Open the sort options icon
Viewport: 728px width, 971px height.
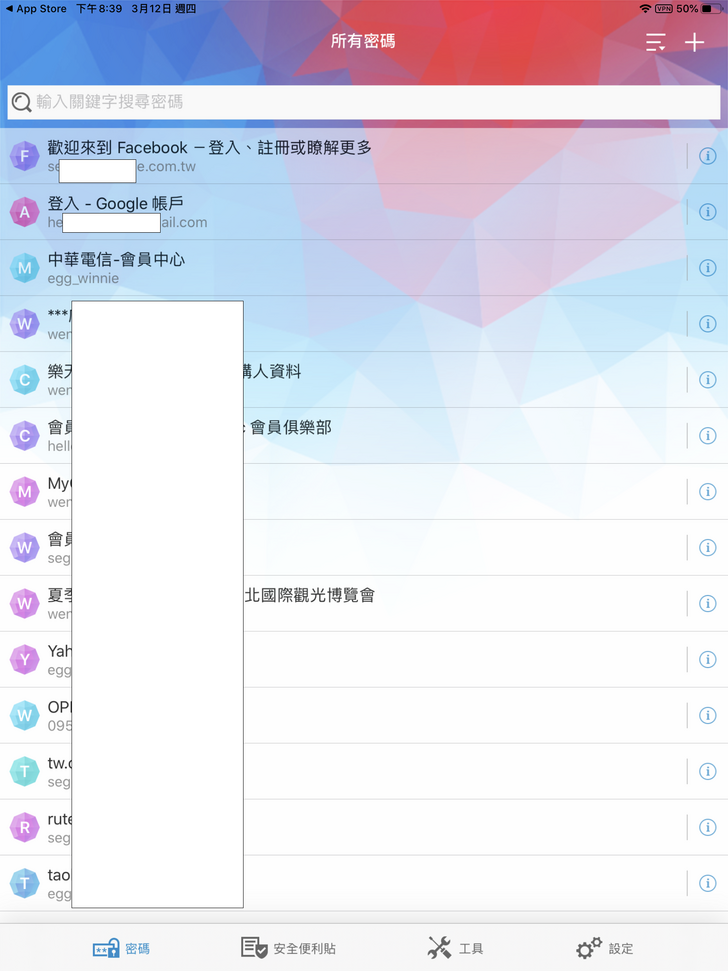point(655,43)
